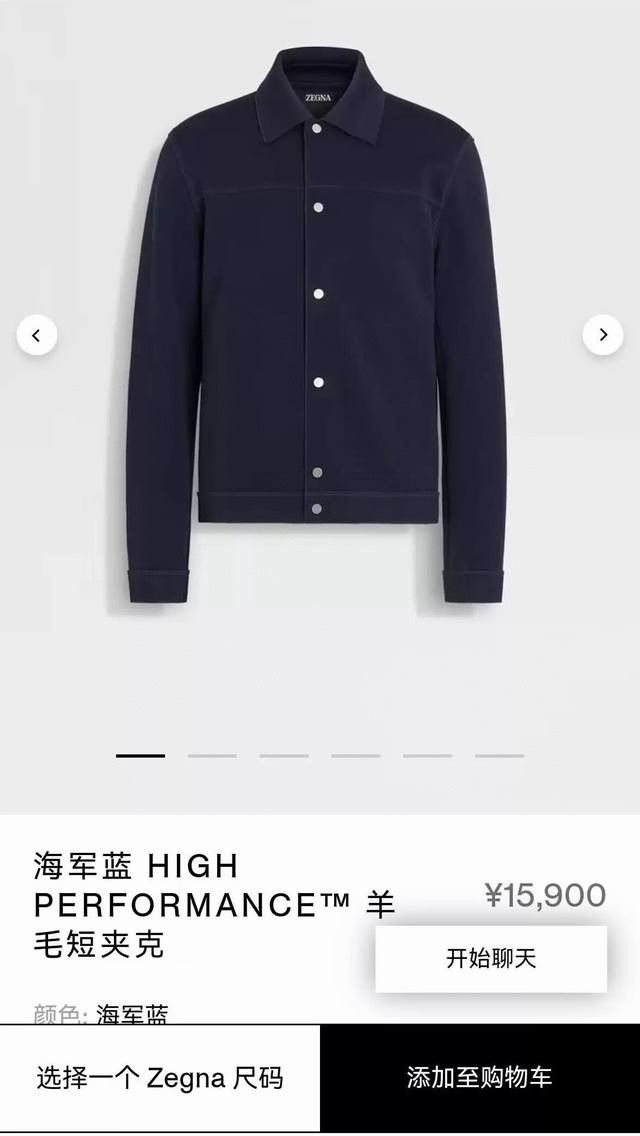Advance to the next product photo
Image resolution: width=640 pixels, height=1136 pixels.
tap(603, 336)
